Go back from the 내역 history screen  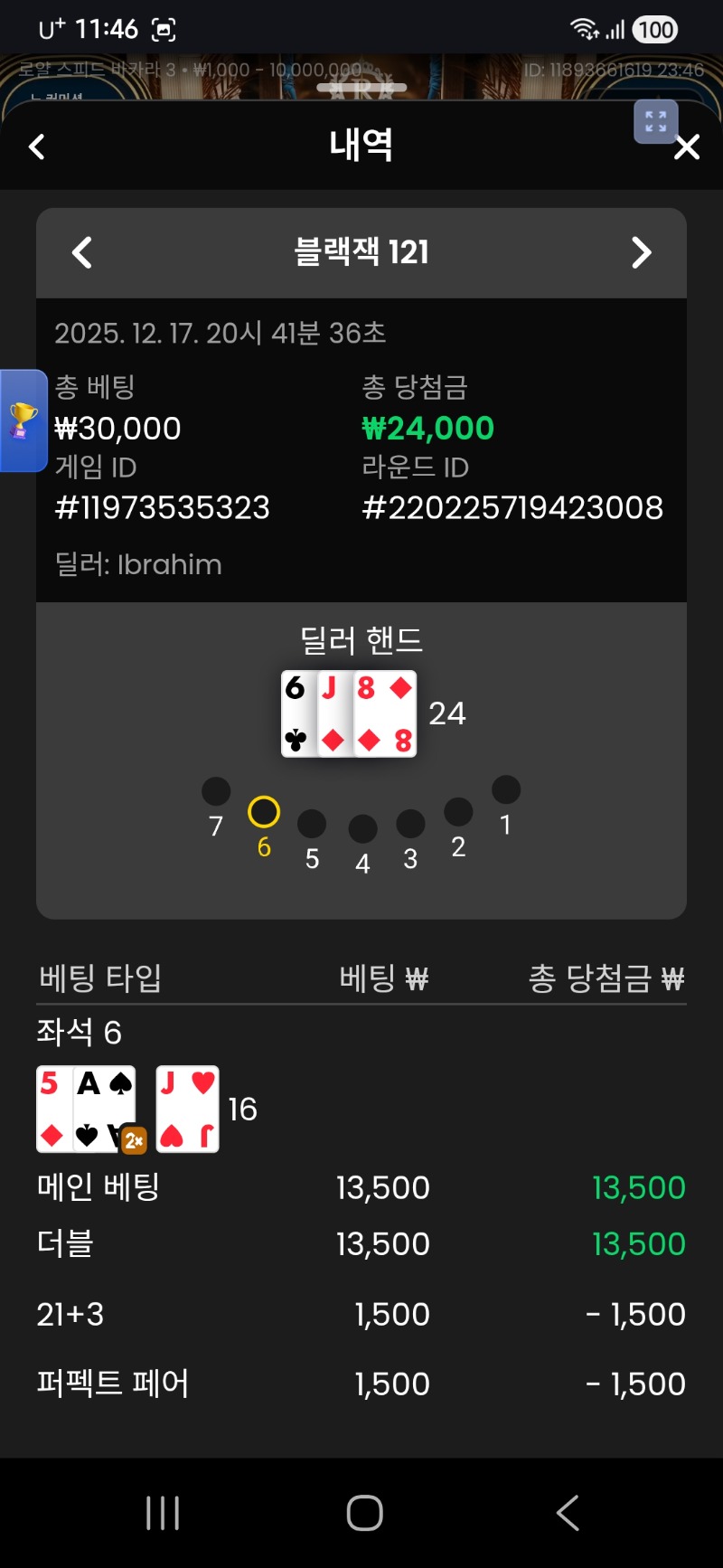pos(37,146)
